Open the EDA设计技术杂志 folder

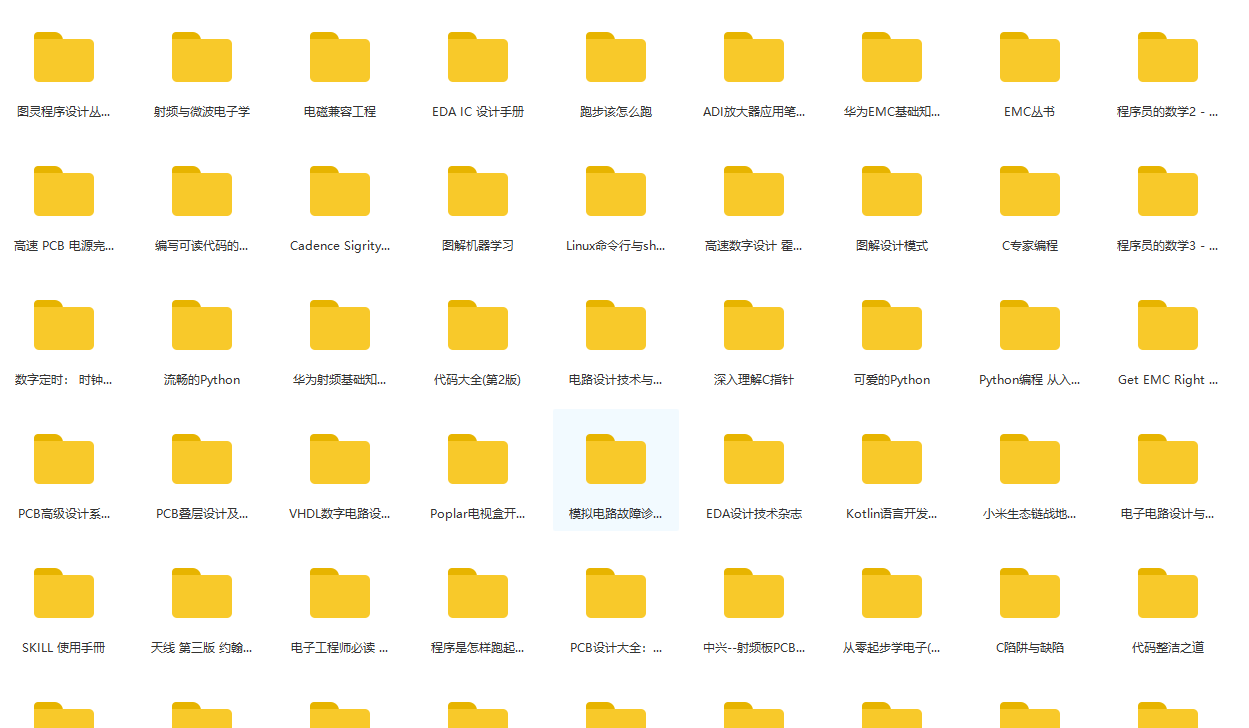click(754, 460)
